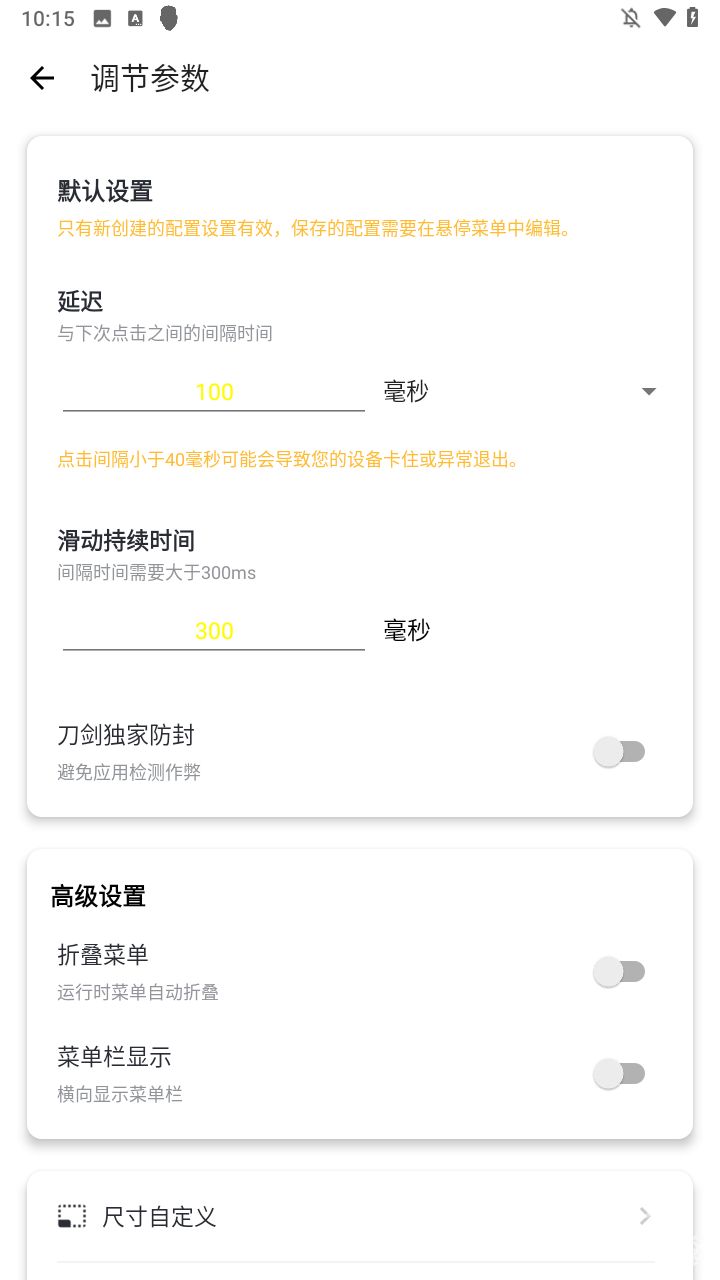Tap the delay value field showing 100

(x=213, y=392)
